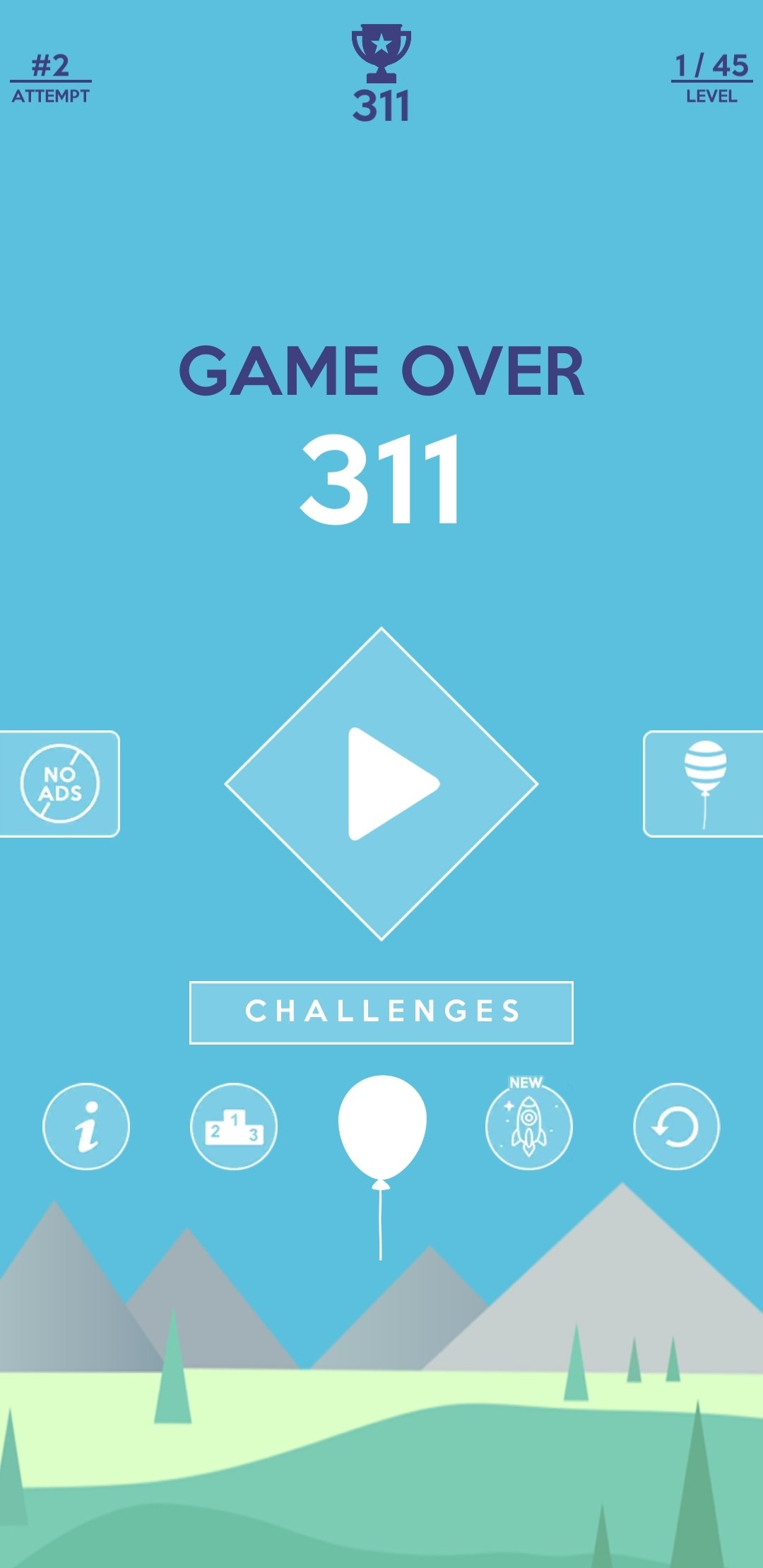The height and width of the screenshot is (1568, 763).
Task: Open the new rocket feature
Action: point(528,1124)
